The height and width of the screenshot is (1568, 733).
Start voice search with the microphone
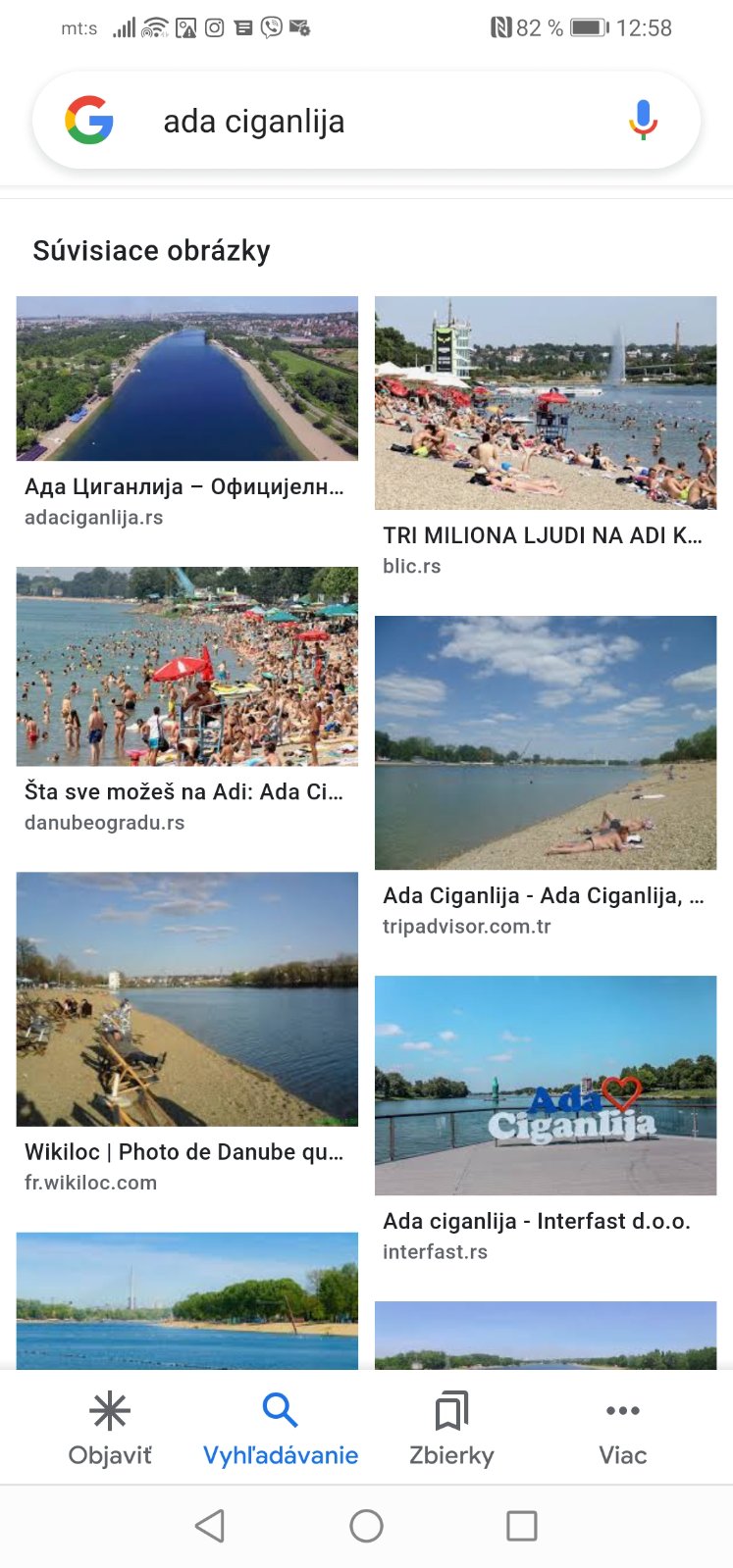point(643,121)
